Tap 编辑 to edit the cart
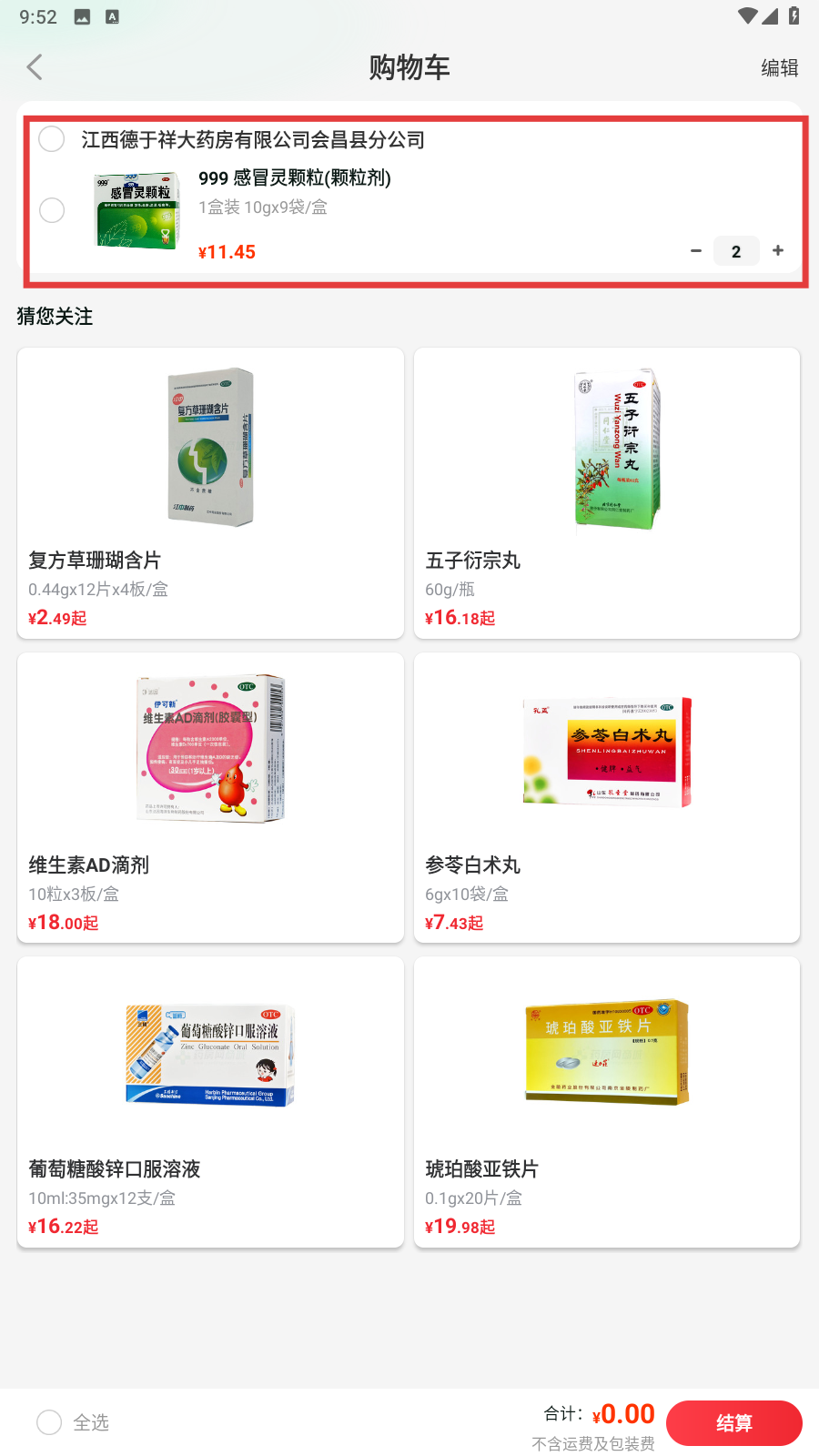 779,68
